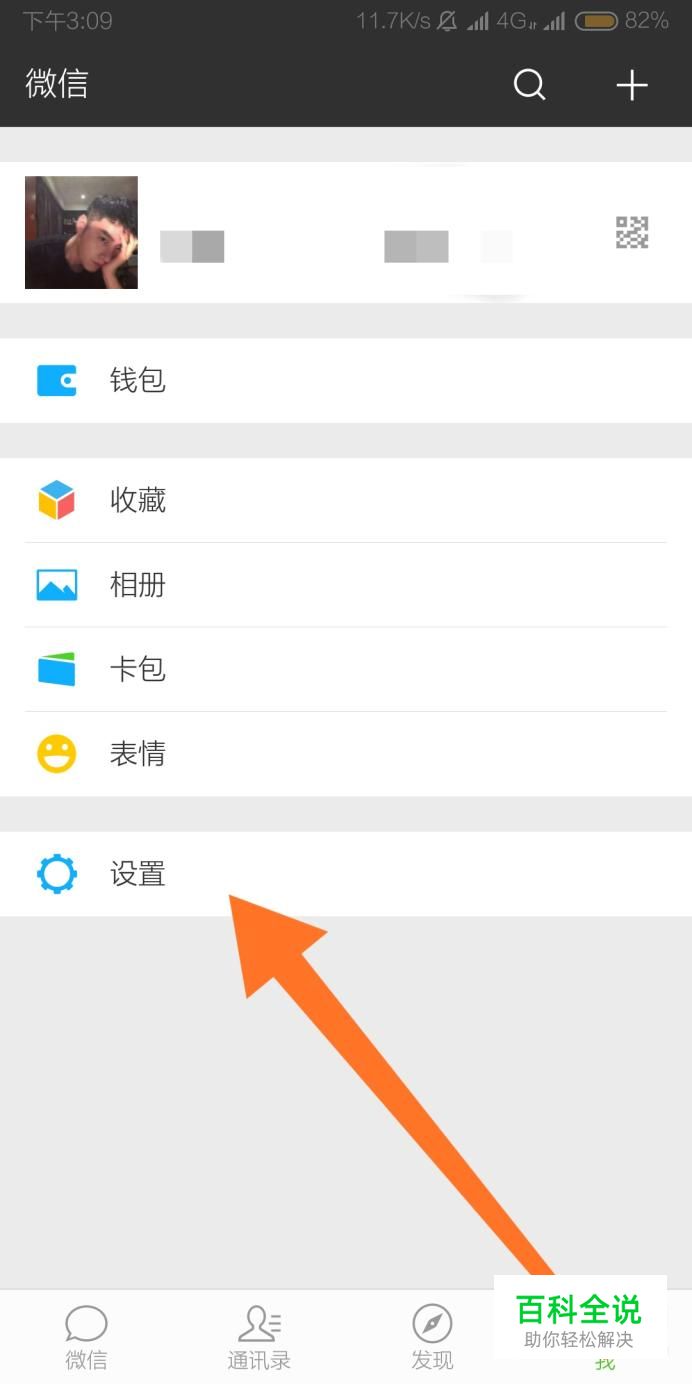The height and width of the screenshot is (1384, 692).
Task: Switch to the 微信 chats tab
Action: (86, 1337)
